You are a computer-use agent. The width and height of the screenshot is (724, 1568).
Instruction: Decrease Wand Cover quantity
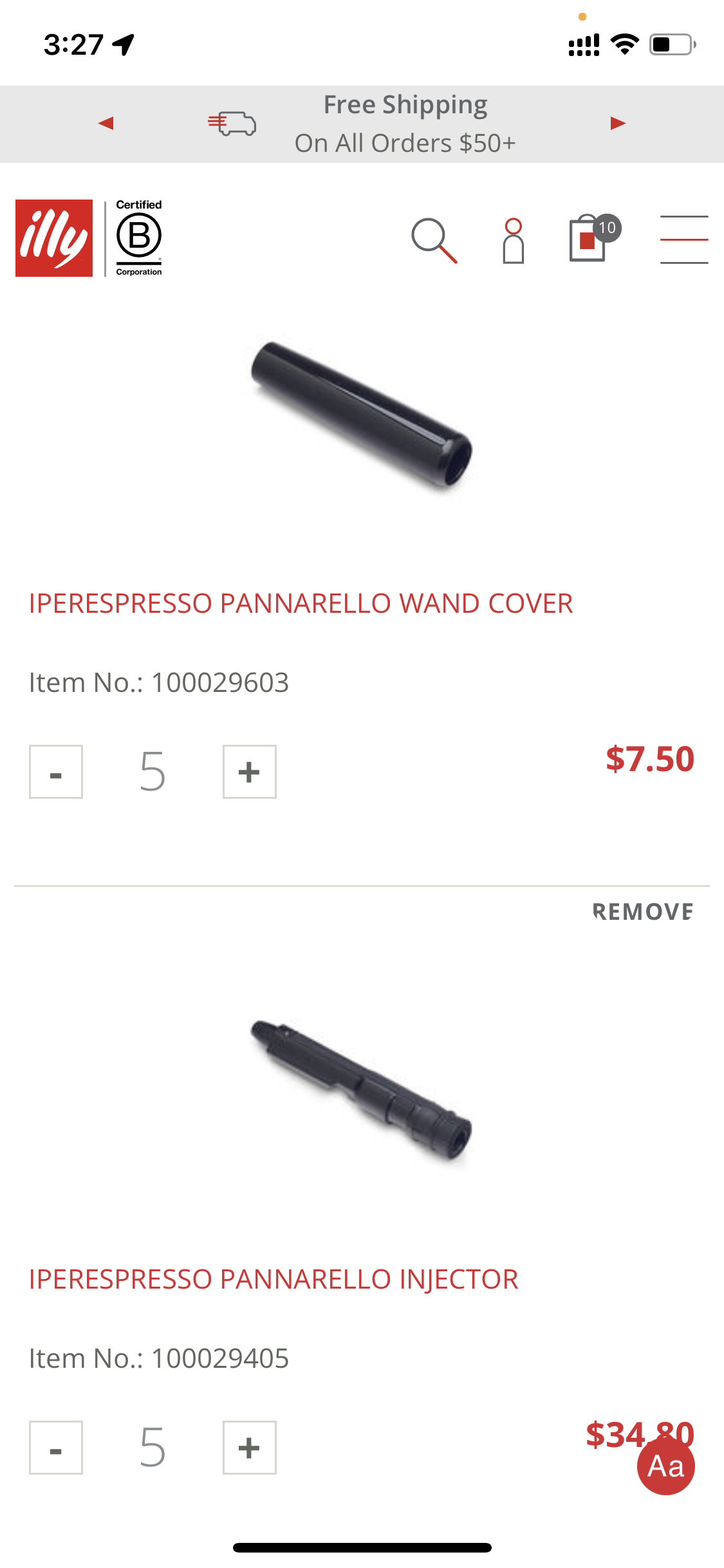pyautogui.click(x=56, y=772)
